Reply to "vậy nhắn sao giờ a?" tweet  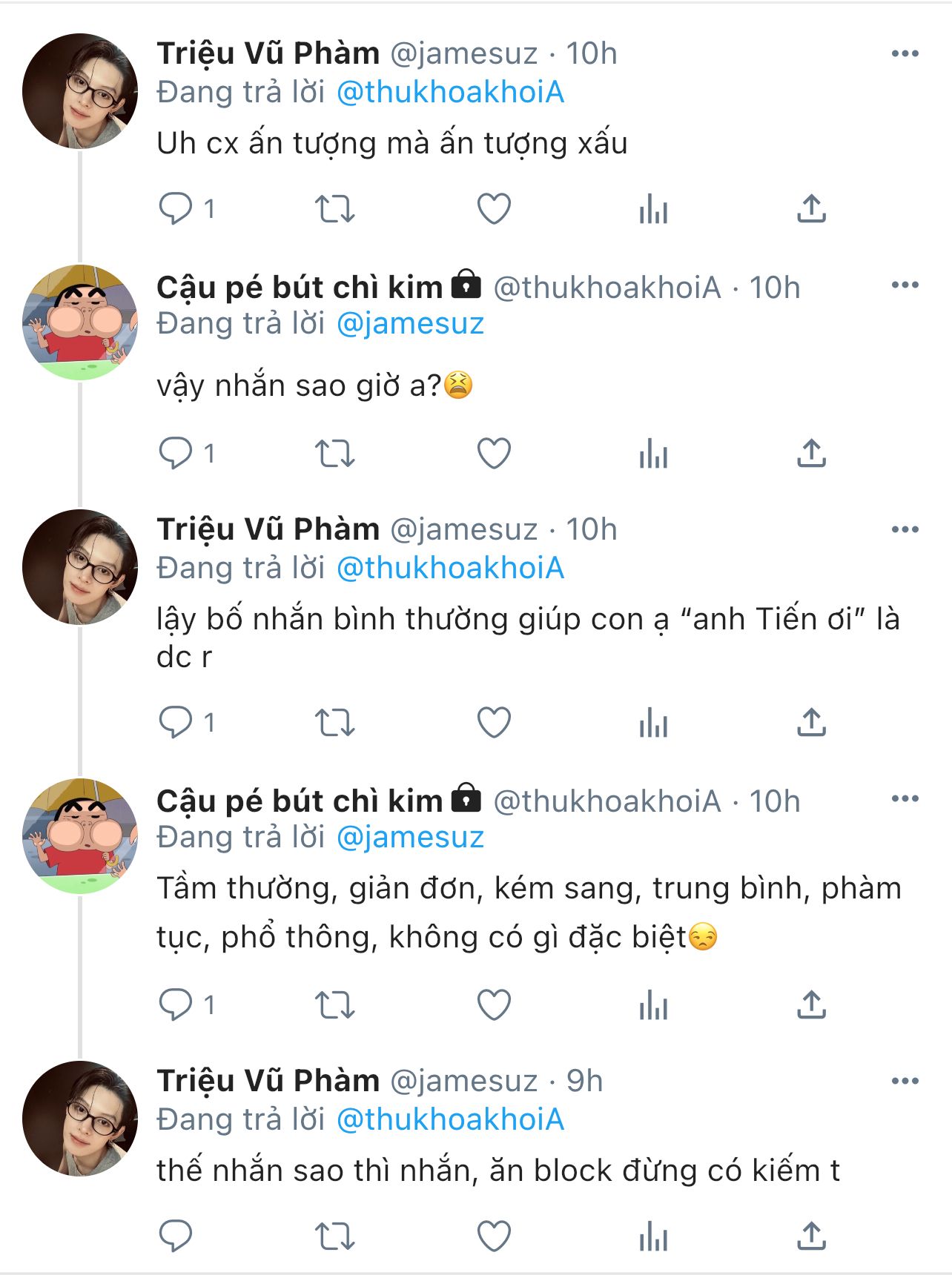coord(176,453)
